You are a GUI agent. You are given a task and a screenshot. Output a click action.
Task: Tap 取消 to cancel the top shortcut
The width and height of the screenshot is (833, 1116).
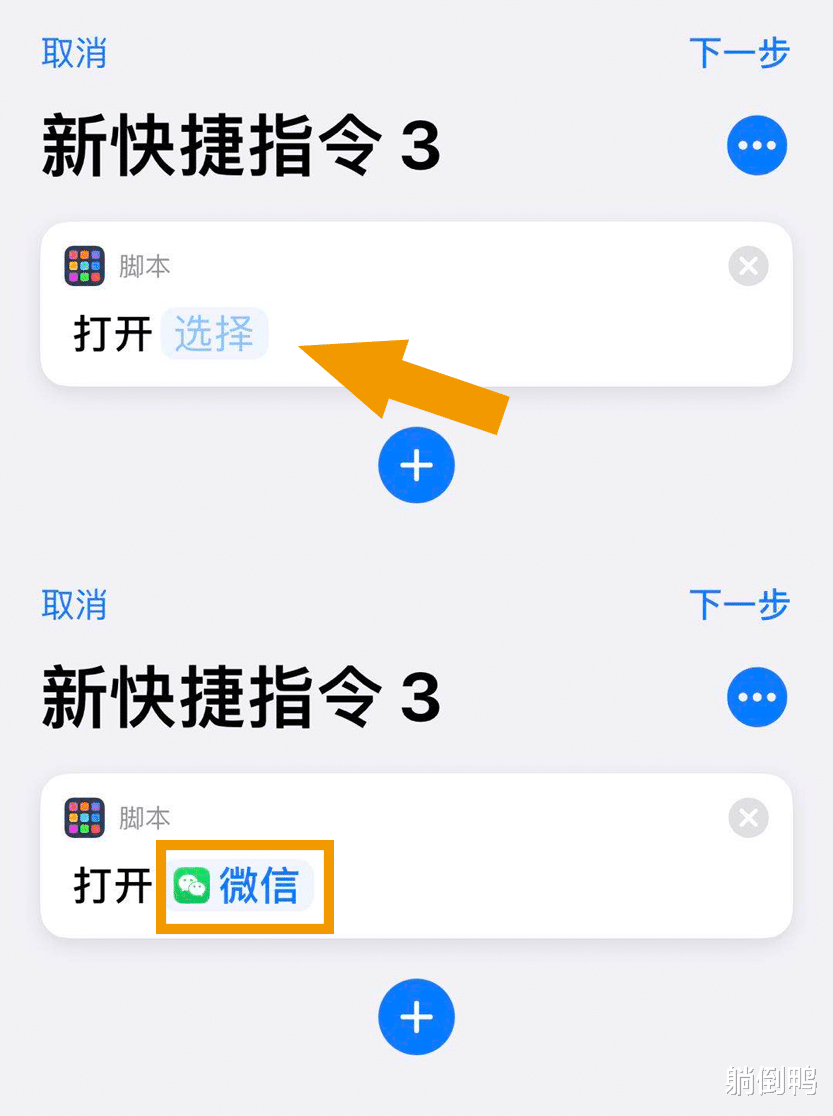(x=74, y=54)
